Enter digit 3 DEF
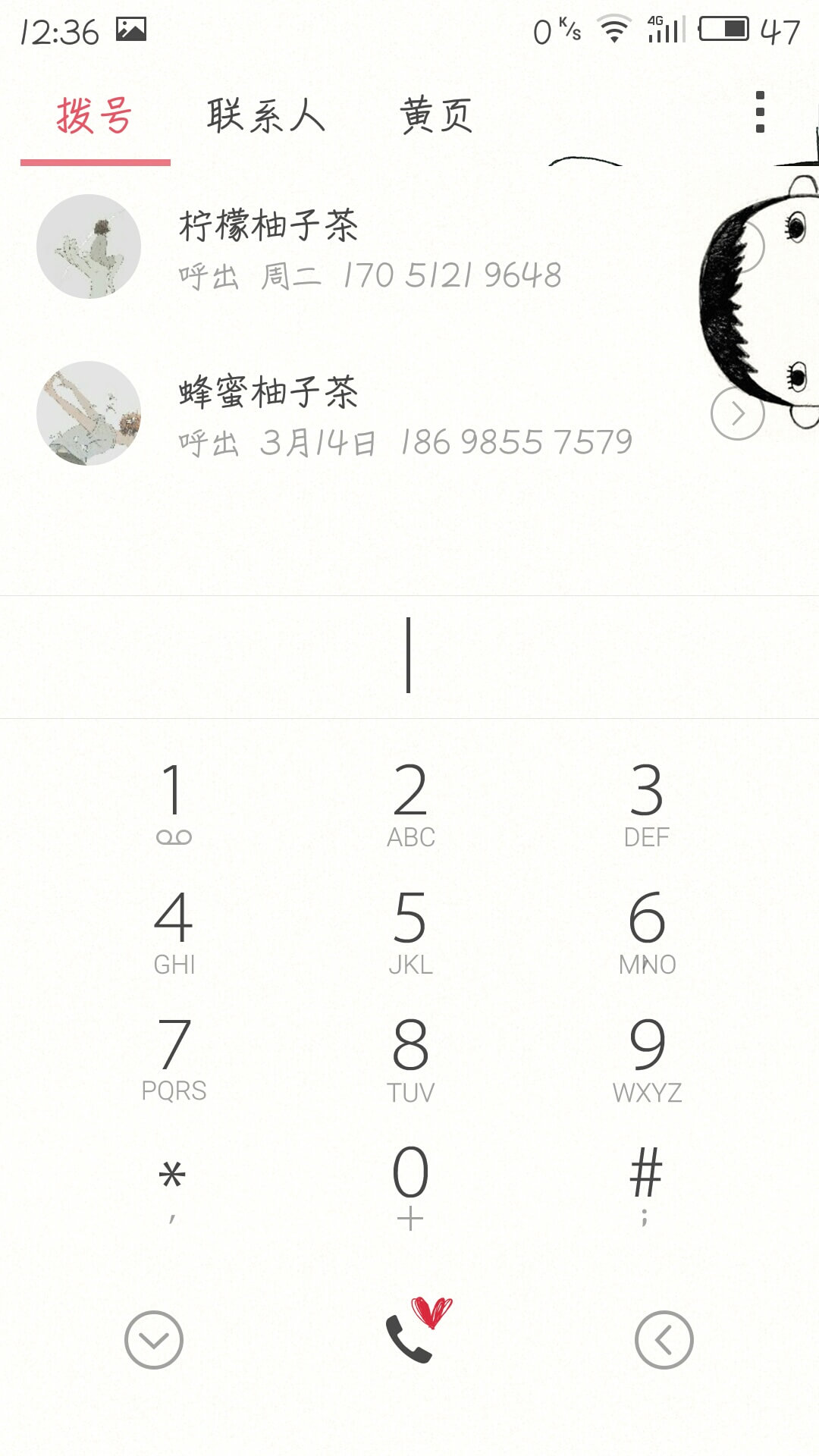 click(x=647, y=804)
